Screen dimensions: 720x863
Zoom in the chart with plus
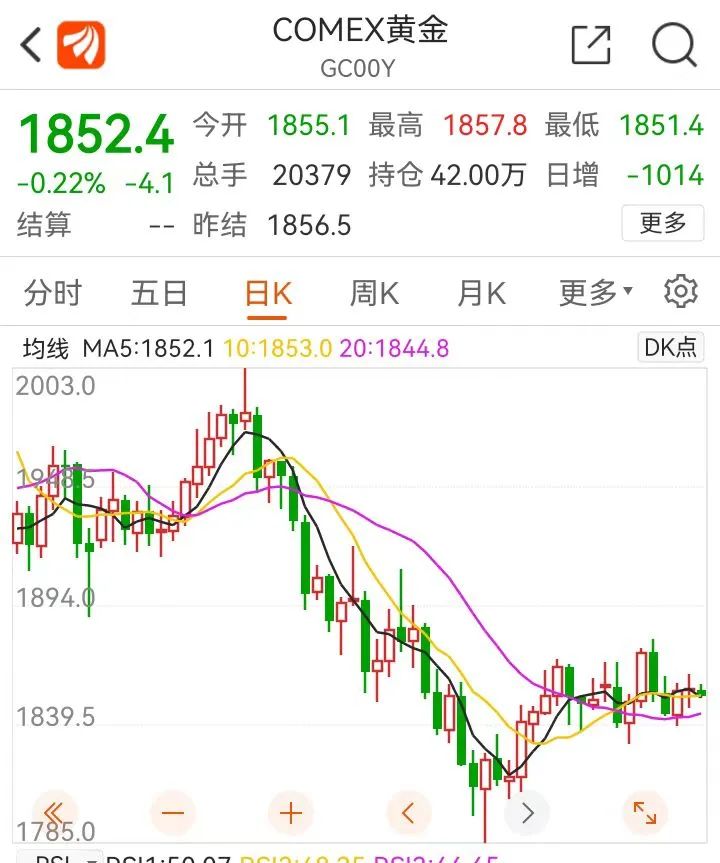tap(290, 812)
